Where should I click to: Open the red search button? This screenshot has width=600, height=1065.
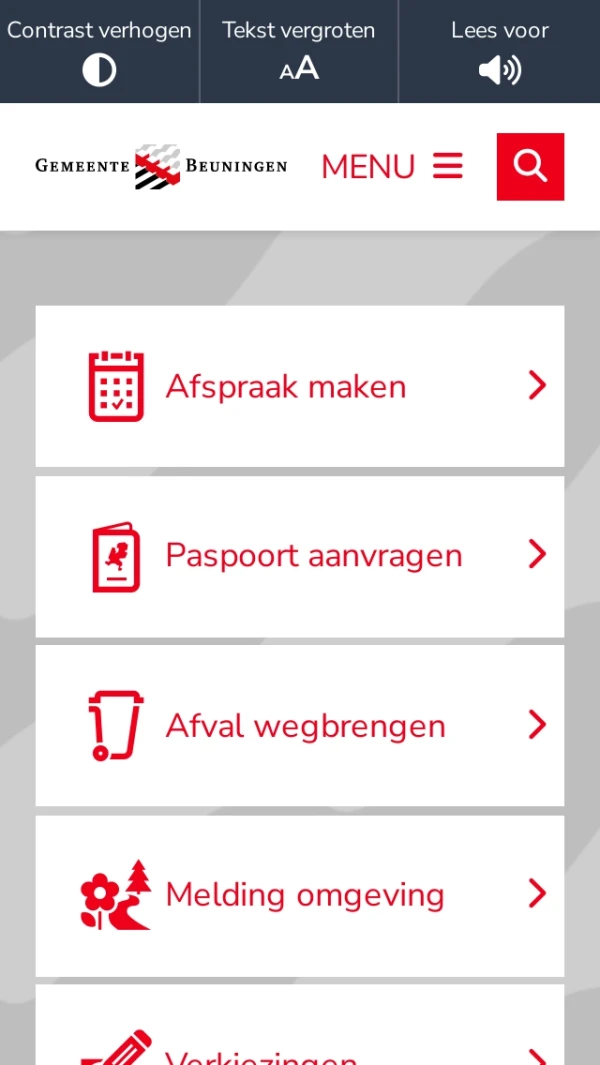(x=530, y=167)
